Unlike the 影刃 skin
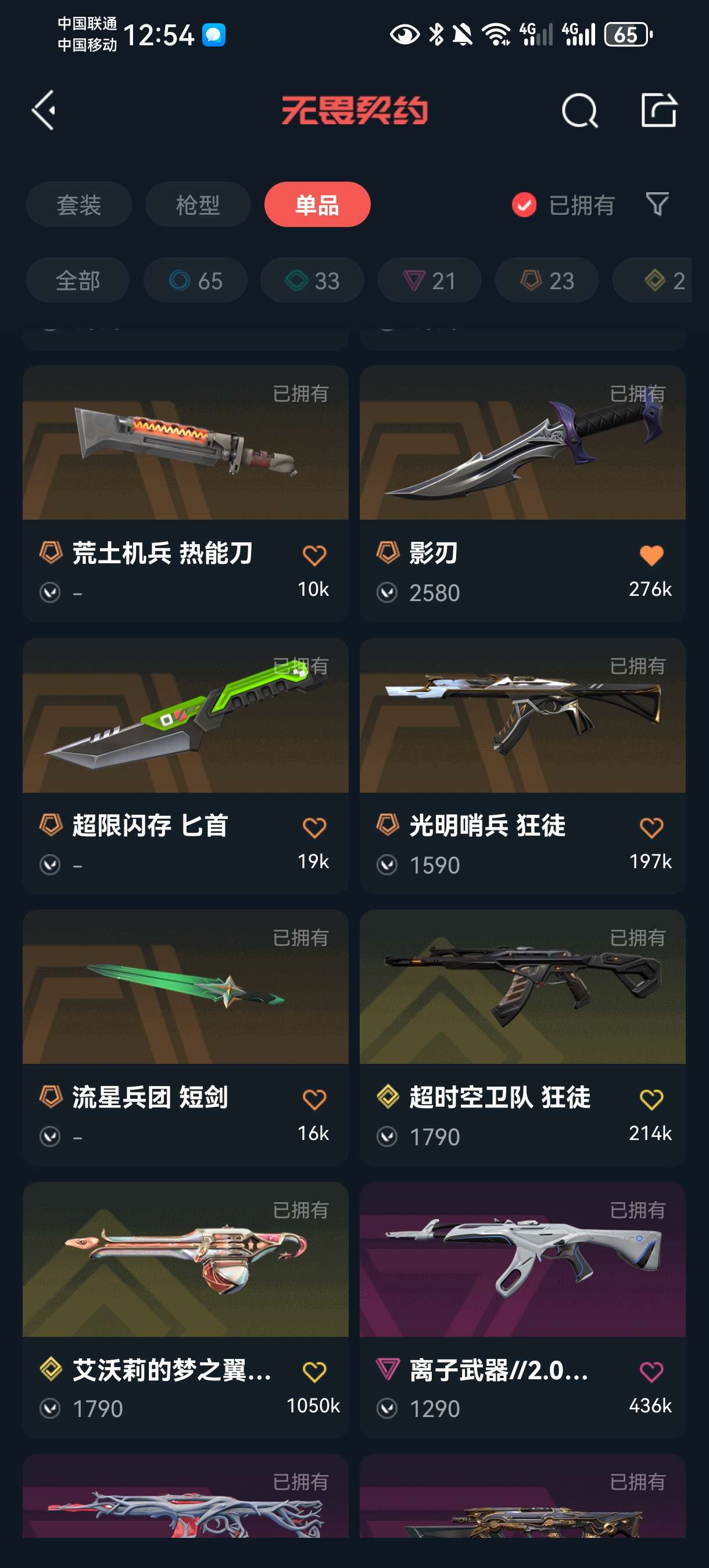709x1568 pixels. (x=651, y=555)
